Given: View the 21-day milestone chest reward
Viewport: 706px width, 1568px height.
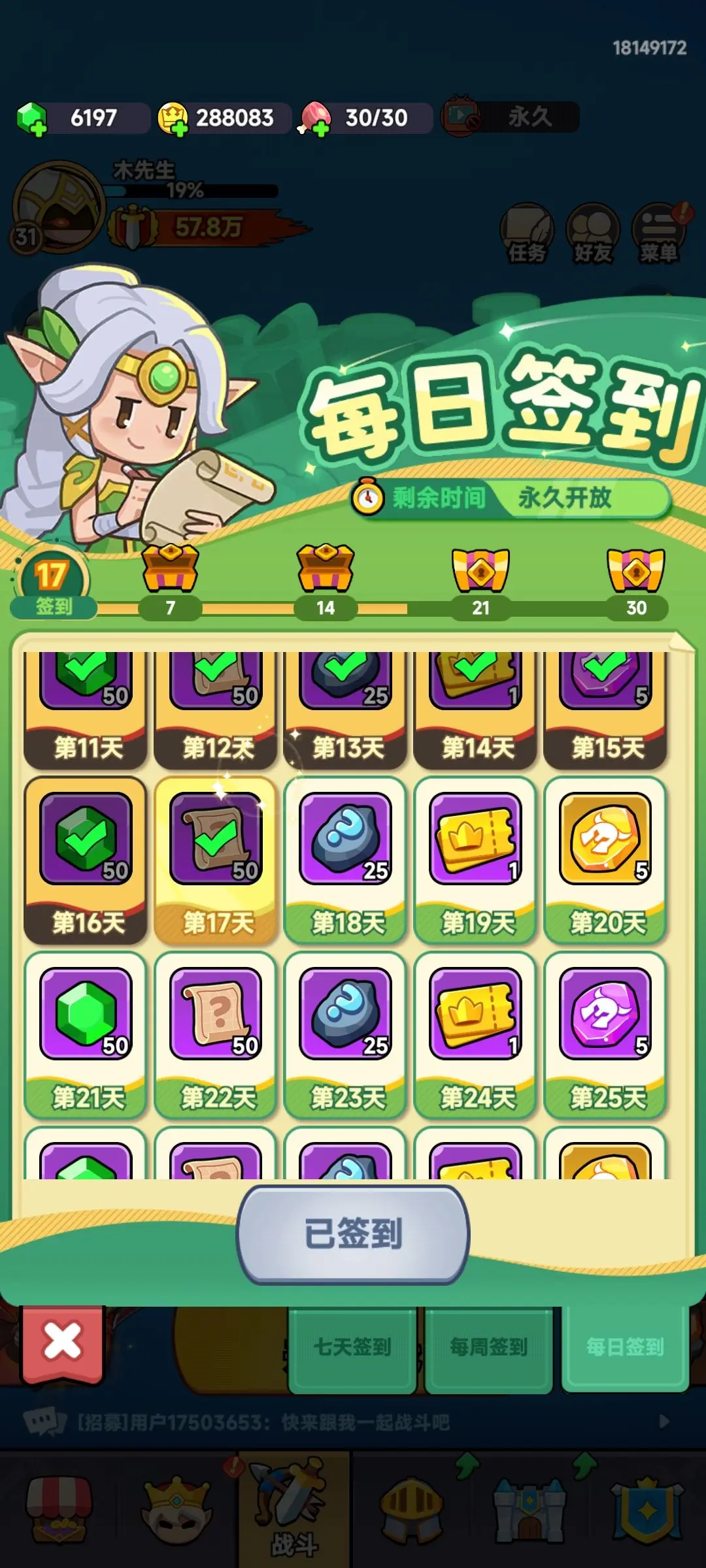Looking at the screenshot, I should point(480,569).
